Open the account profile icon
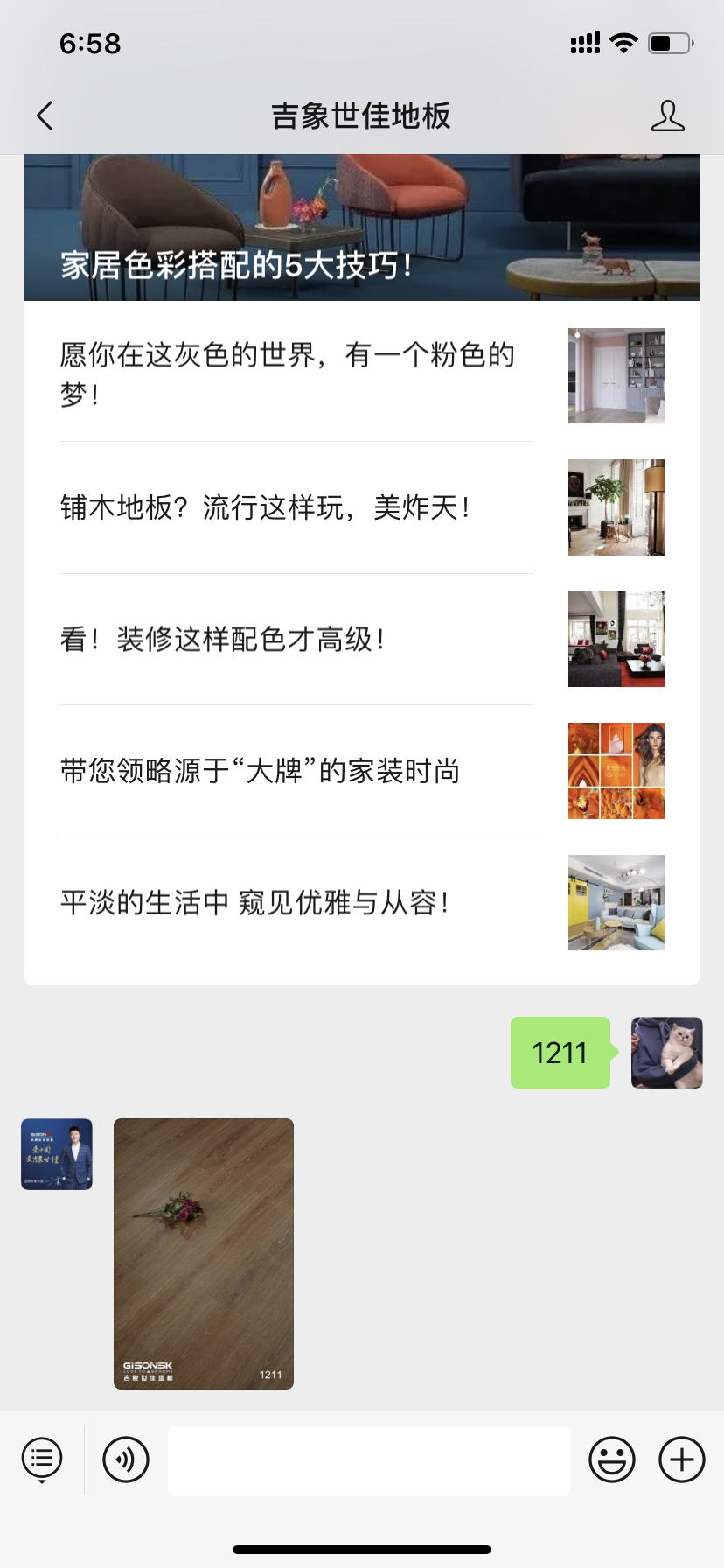724x1568 pixels. click(x=667, y=115)
